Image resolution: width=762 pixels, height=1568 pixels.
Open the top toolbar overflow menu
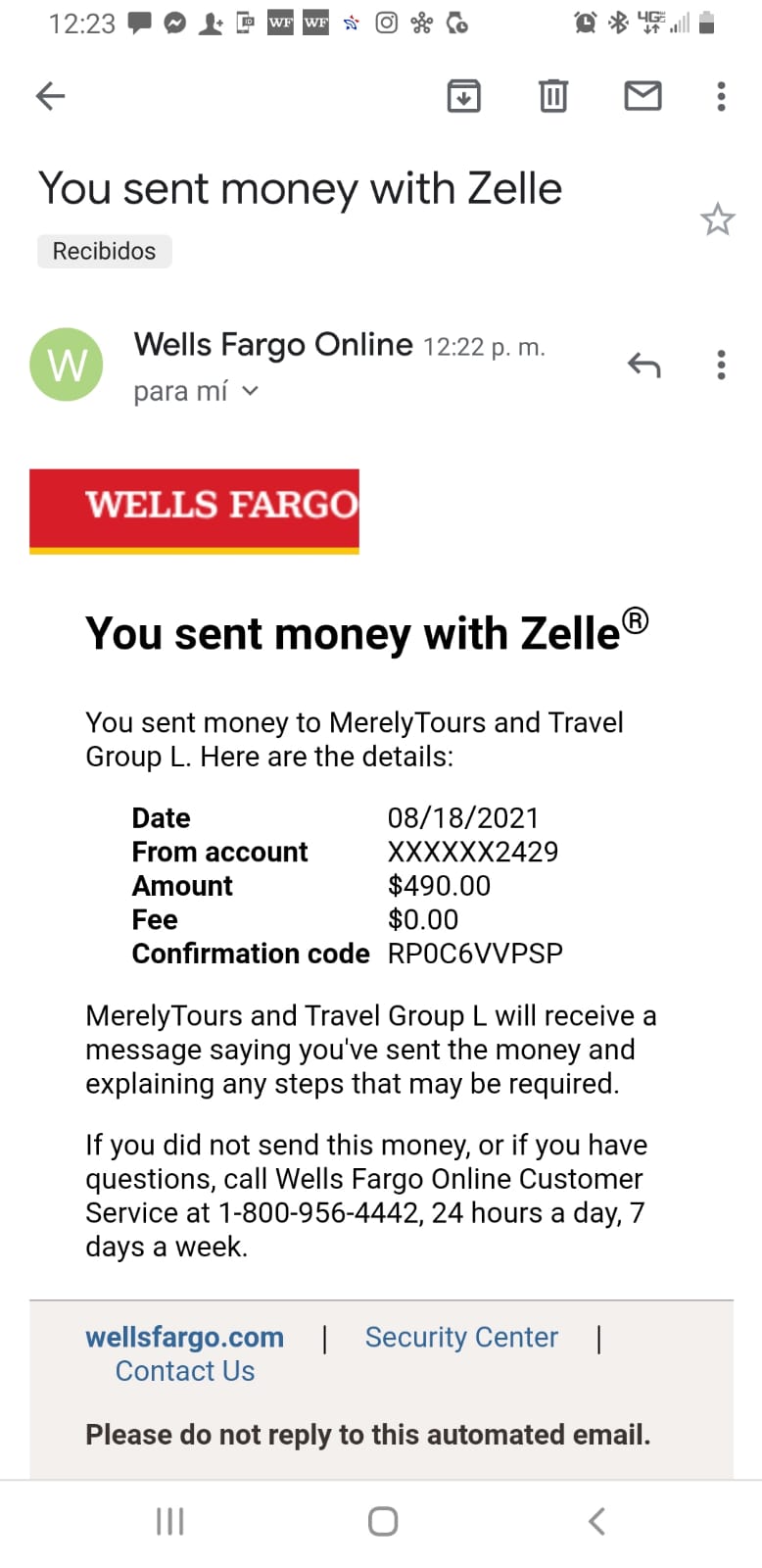pos(722,96)
